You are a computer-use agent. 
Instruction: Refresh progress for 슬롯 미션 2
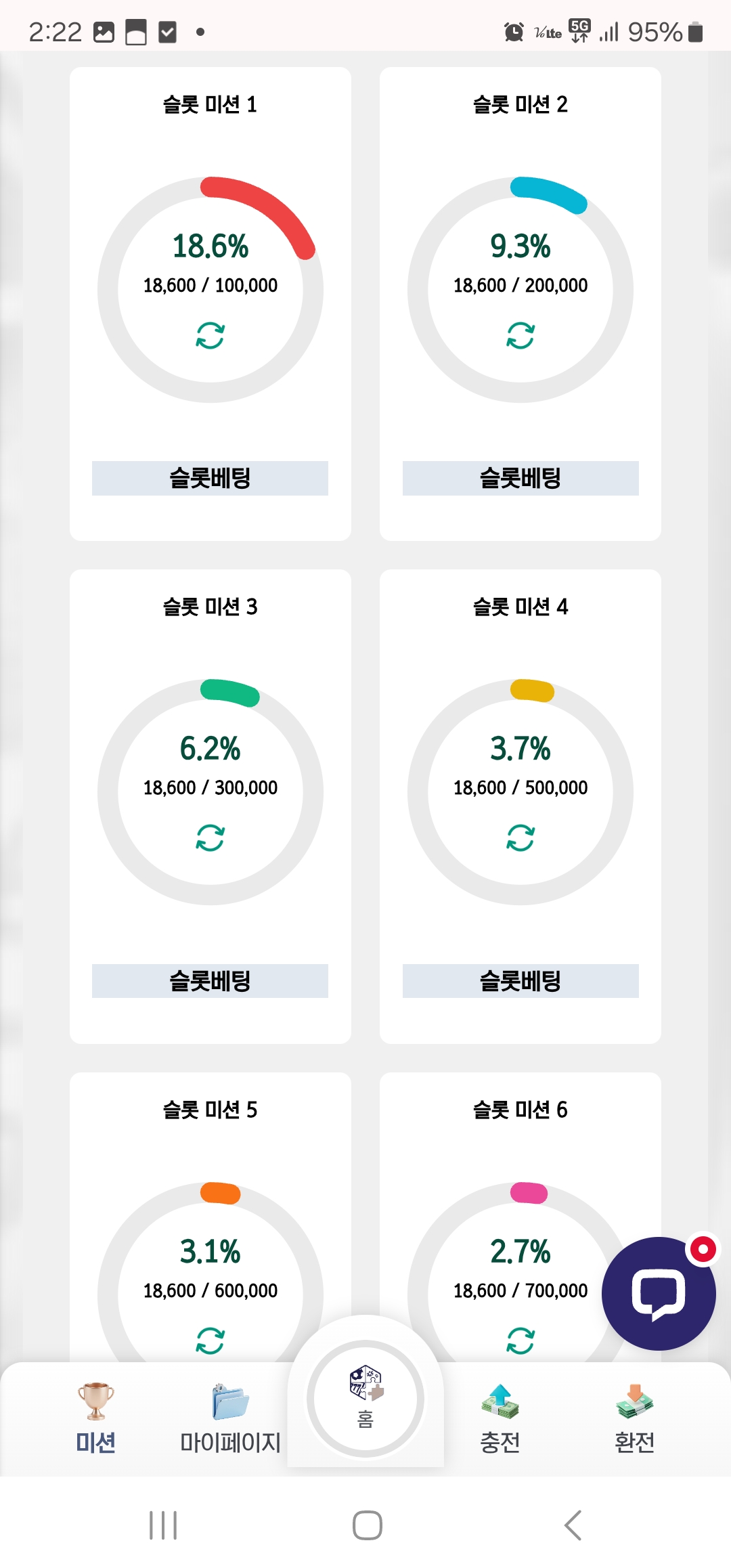coord(520,335)
